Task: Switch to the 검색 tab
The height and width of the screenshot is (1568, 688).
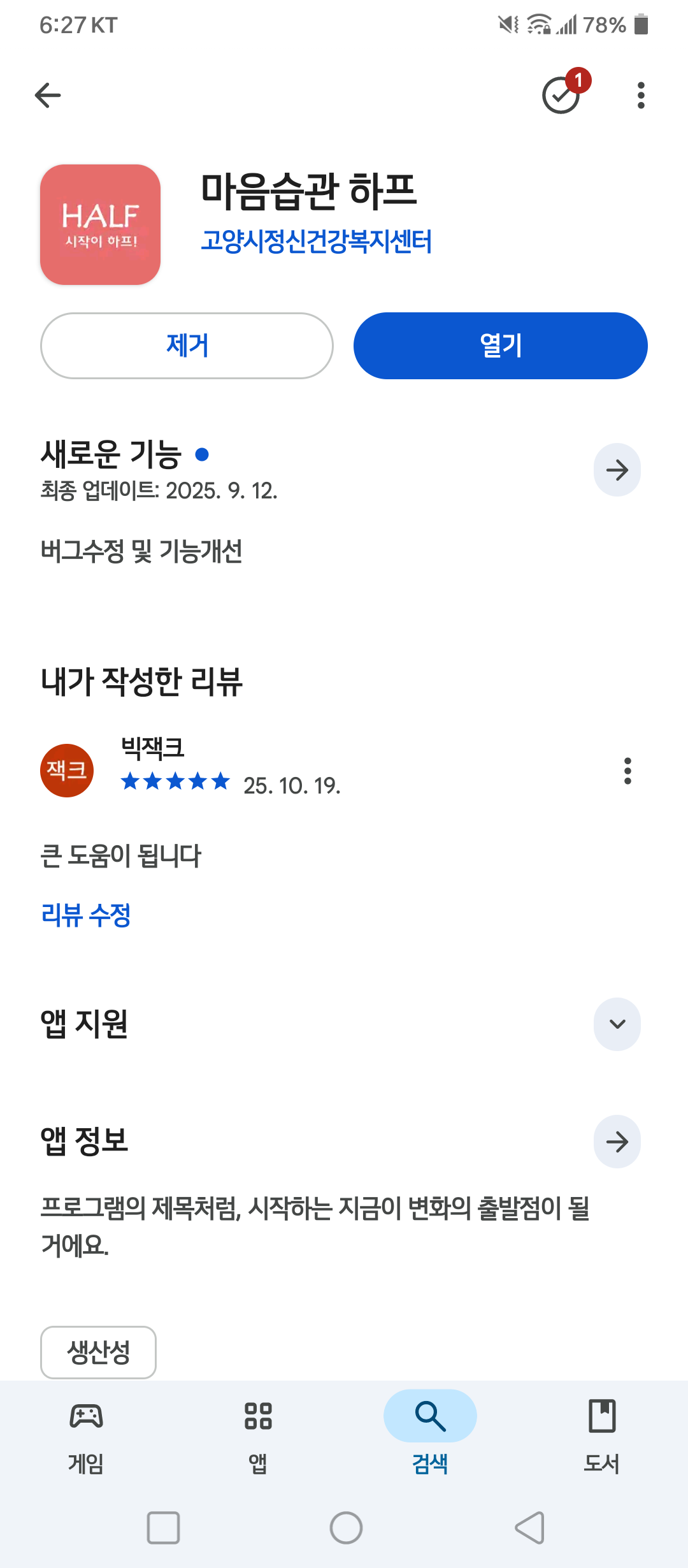Action: pyautogui.click(x=430, y=1434)
